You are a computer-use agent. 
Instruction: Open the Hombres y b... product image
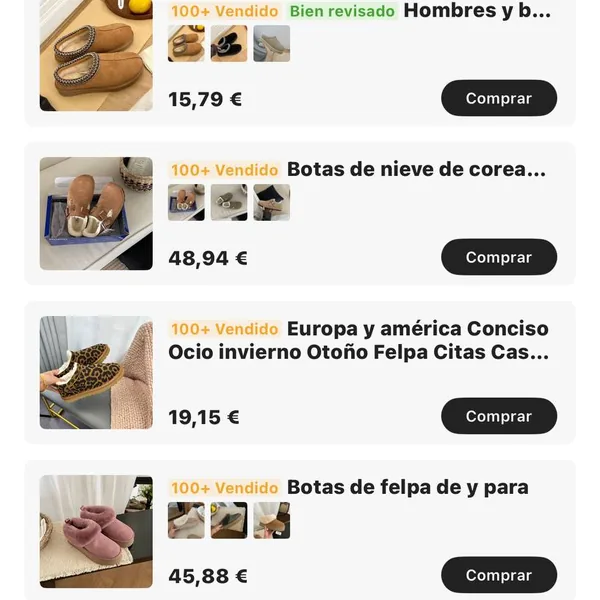click(x=96, y=55)
